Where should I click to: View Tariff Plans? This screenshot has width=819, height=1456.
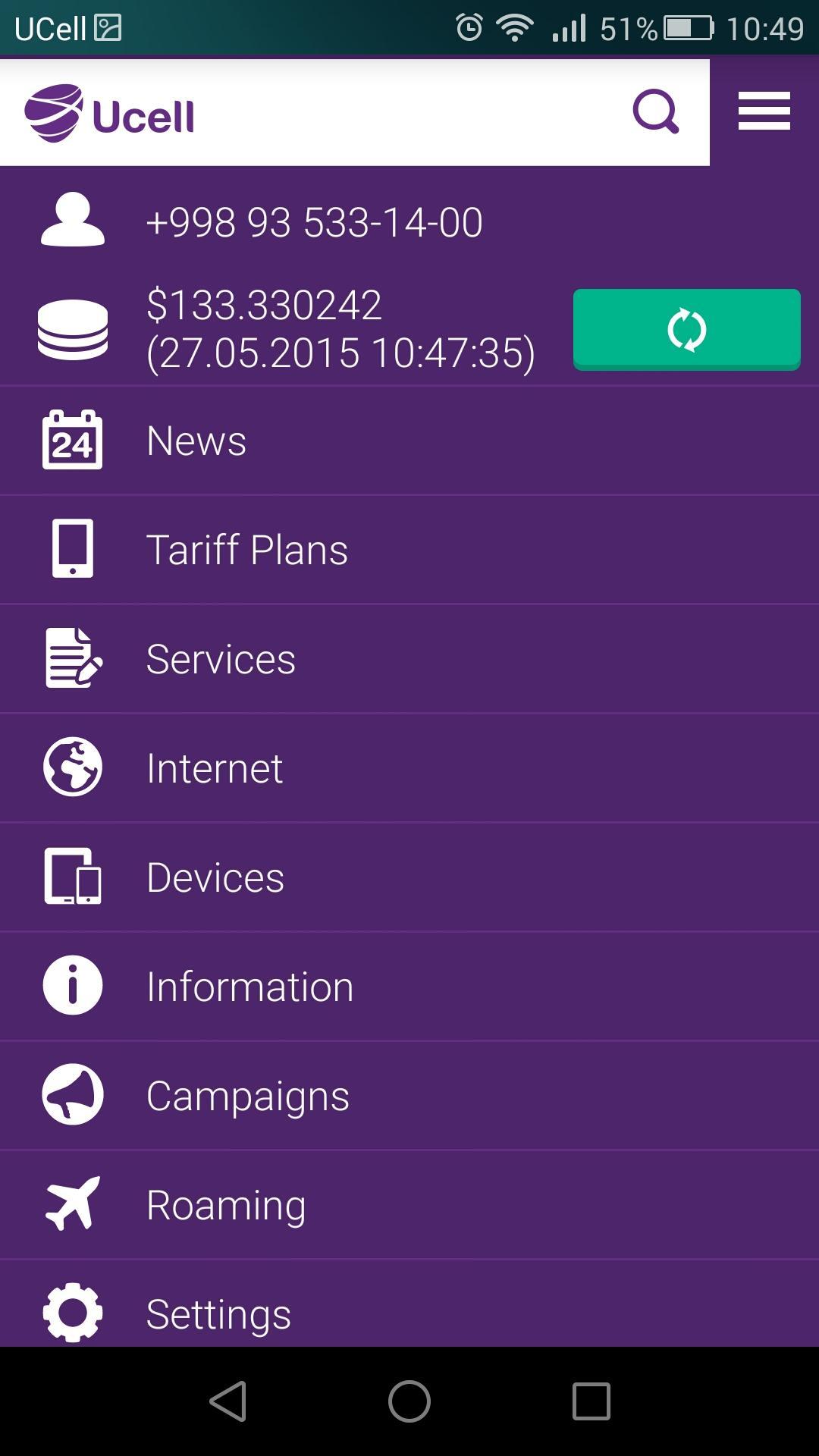click(409, 550)
